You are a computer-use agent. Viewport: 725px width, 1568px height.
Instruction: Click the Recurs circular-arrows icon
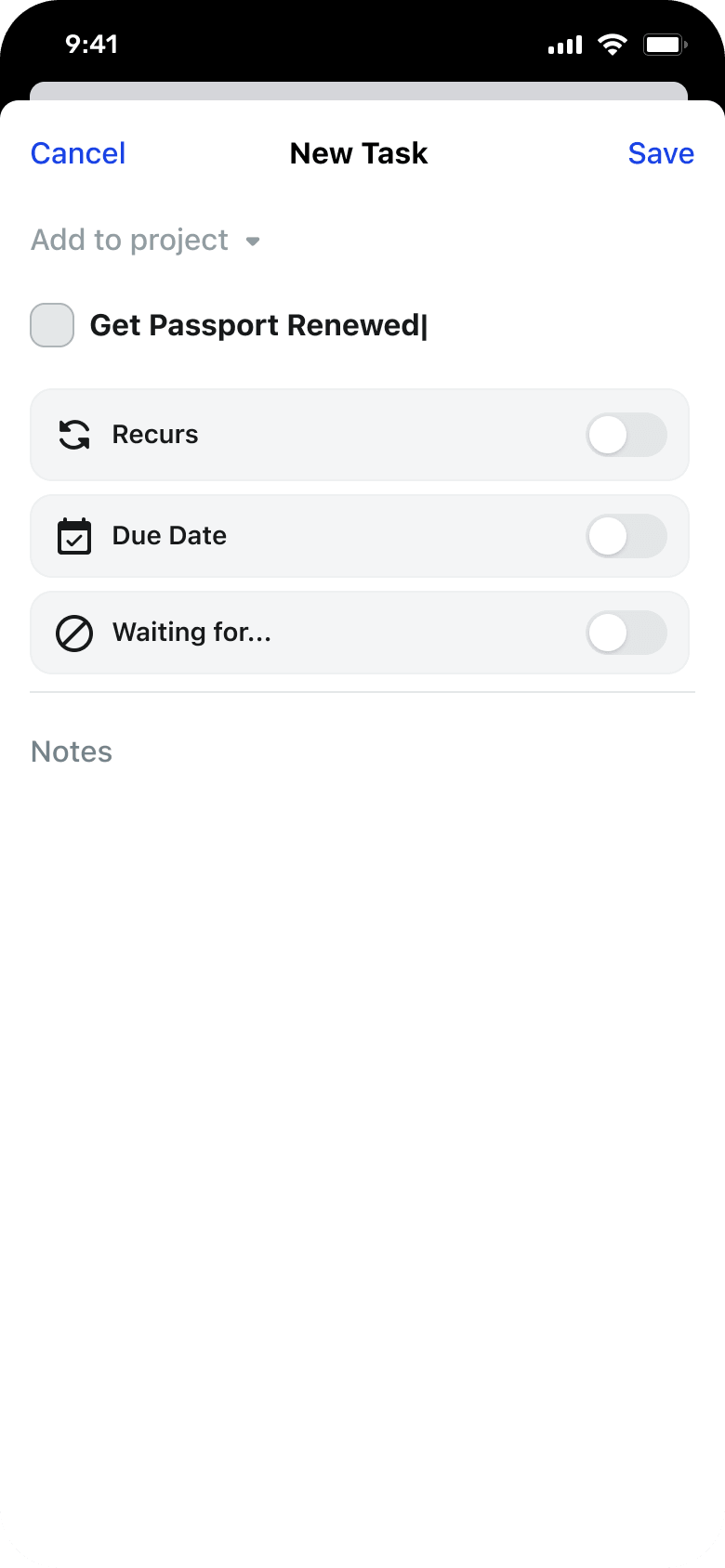74,434
